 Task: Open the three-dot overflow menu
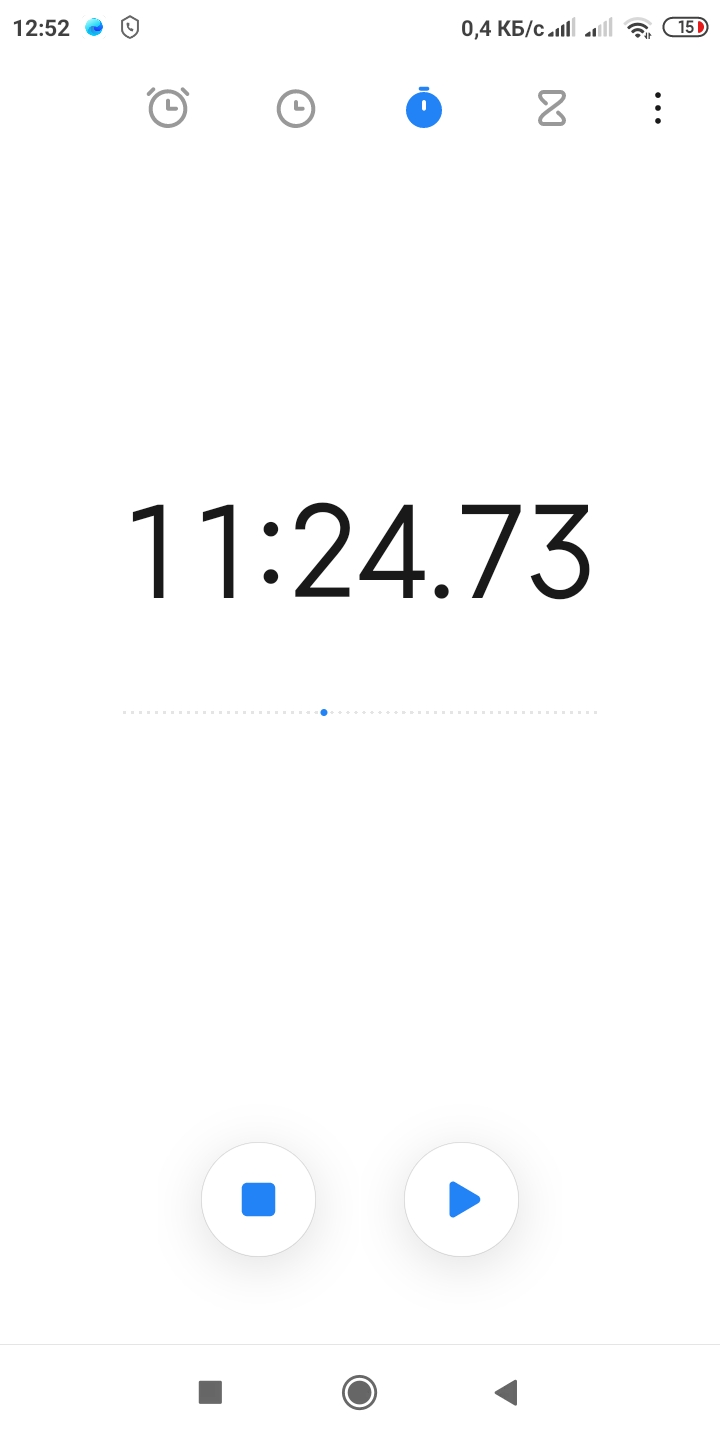(x=657, y=108)
